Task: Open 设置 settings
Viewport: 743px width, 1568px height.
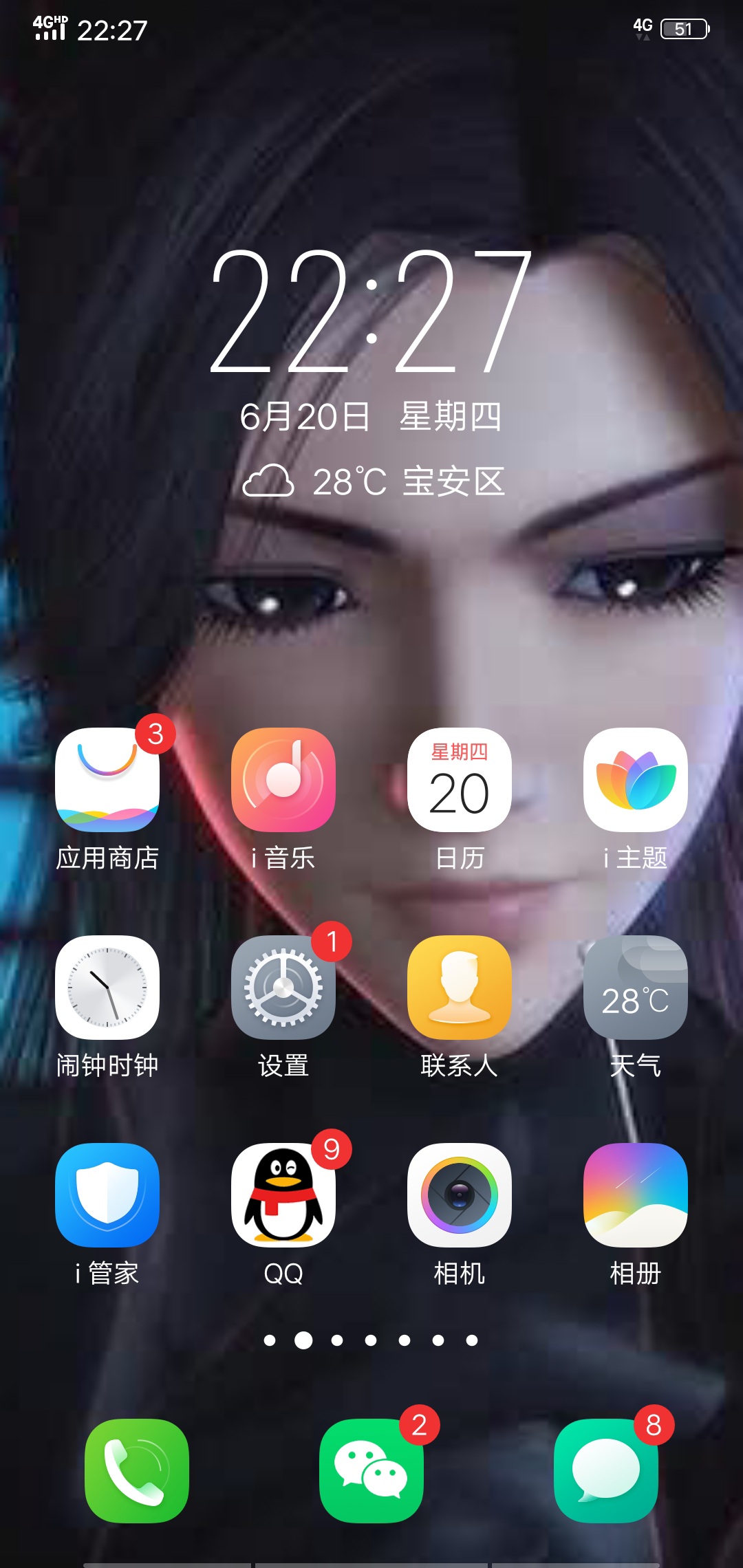Action: click(x=283, y=988)
